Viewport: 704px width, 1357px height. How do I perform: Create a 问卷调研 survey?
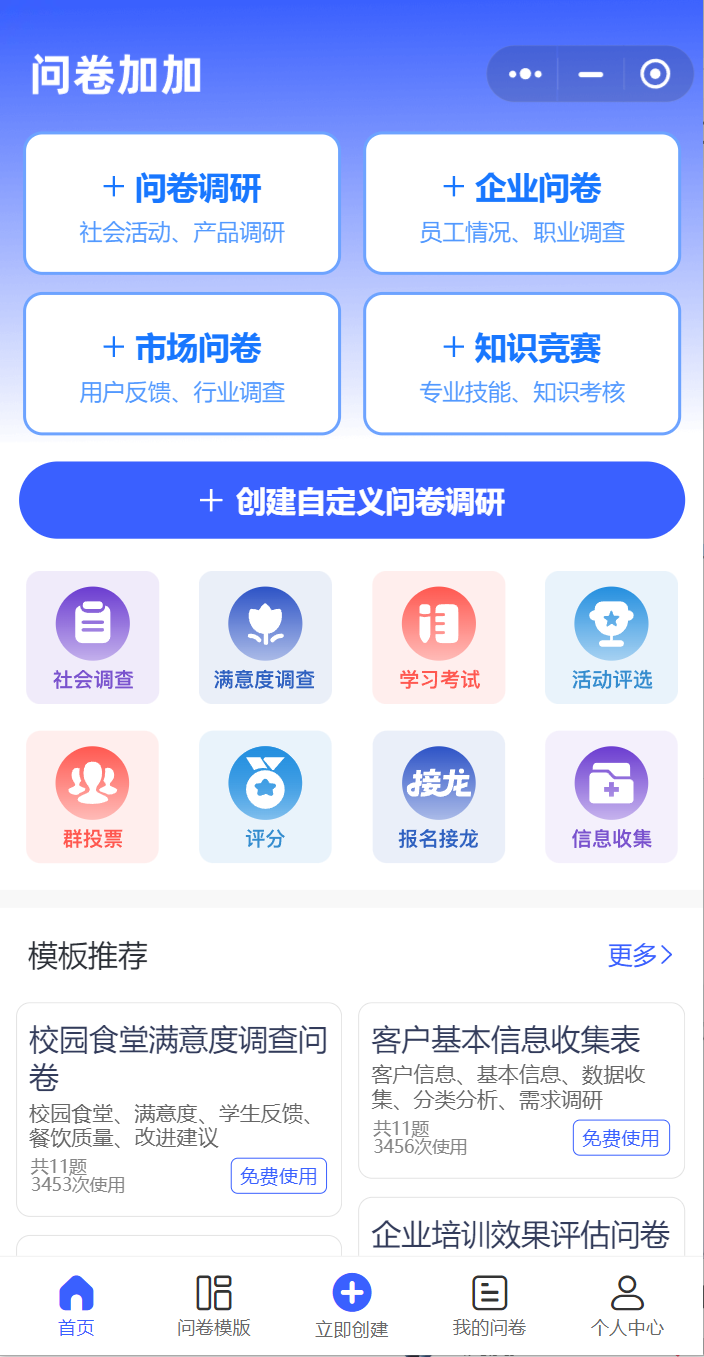182,204
